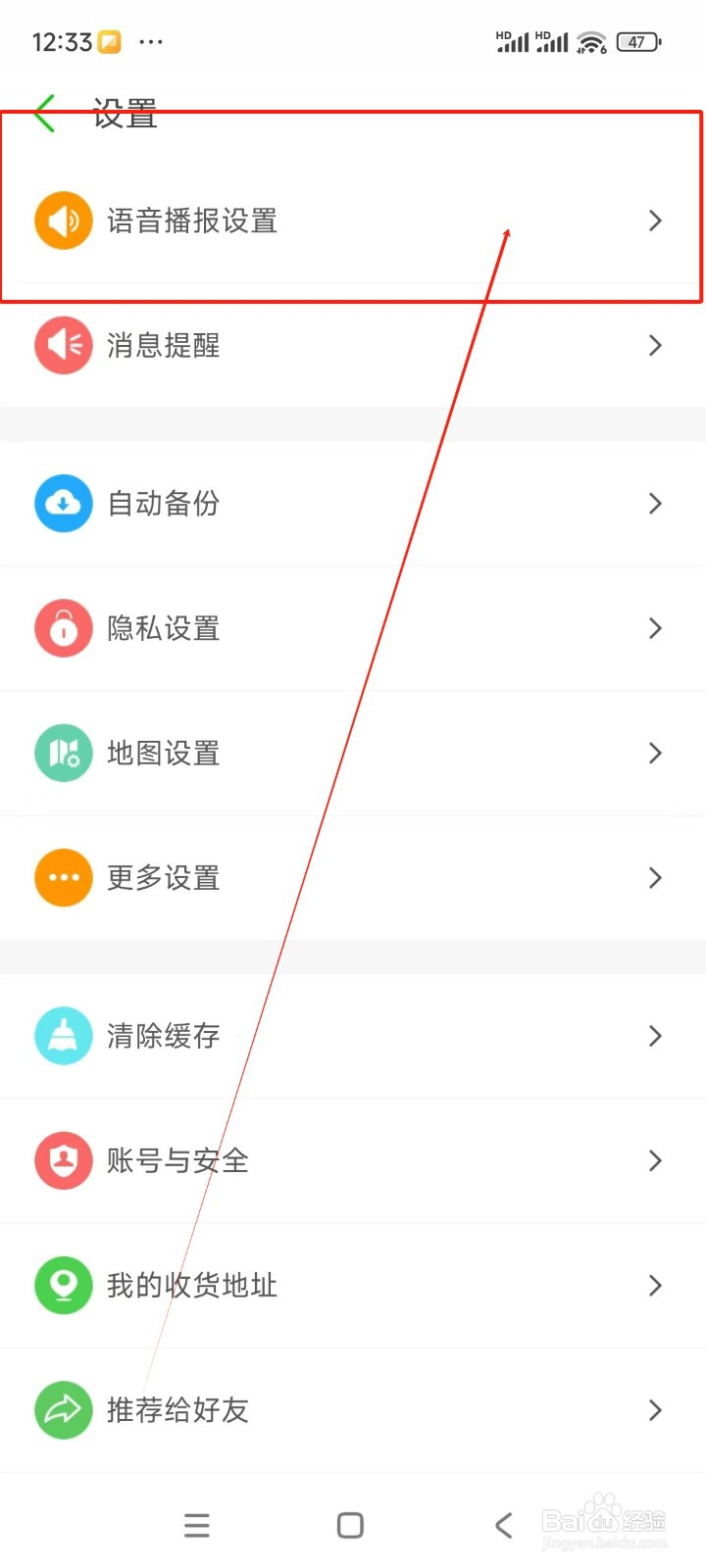Tap the battery indicator showing 47

[x=637, y=41]
